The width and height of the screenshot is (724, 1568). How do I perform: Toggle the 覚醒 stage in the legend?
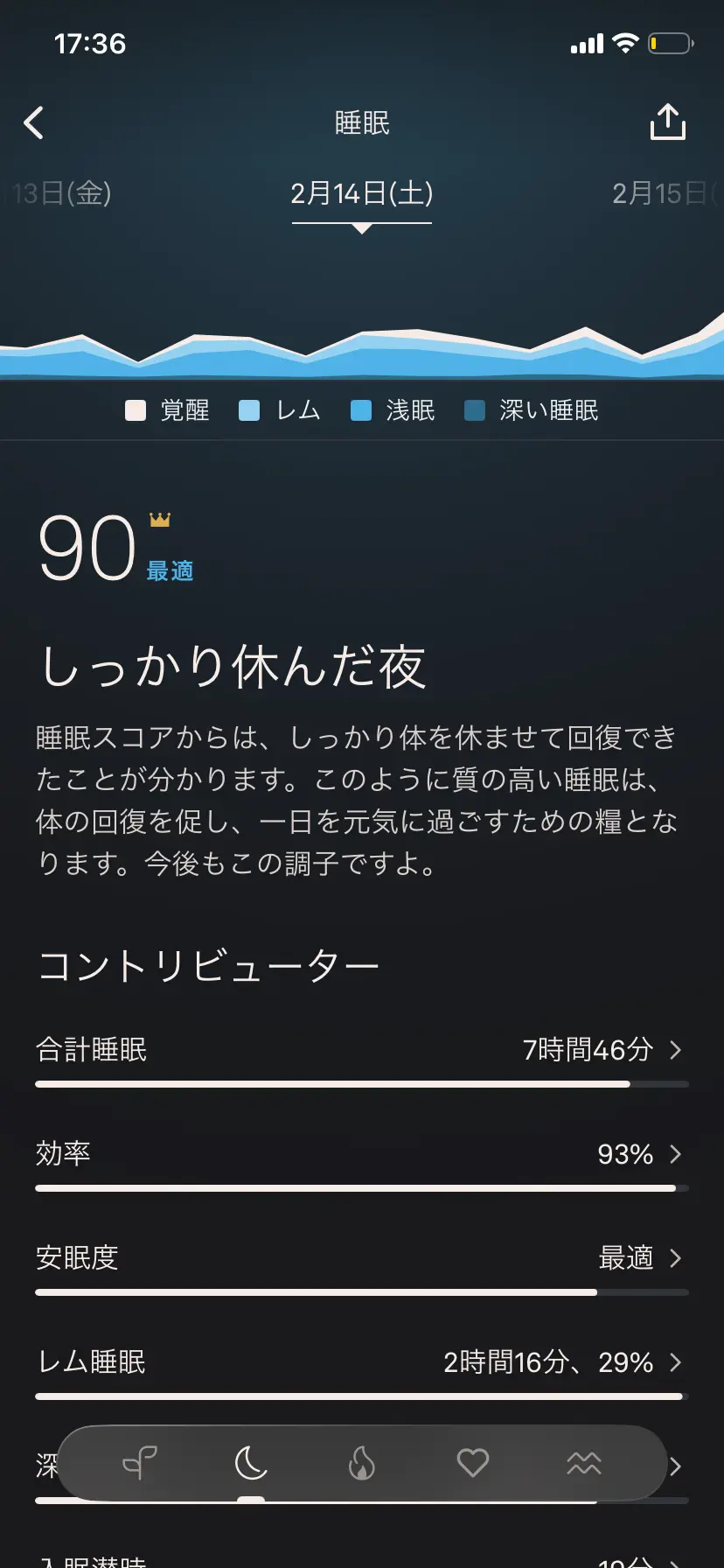pyautogui.click(x=136, y=409)
